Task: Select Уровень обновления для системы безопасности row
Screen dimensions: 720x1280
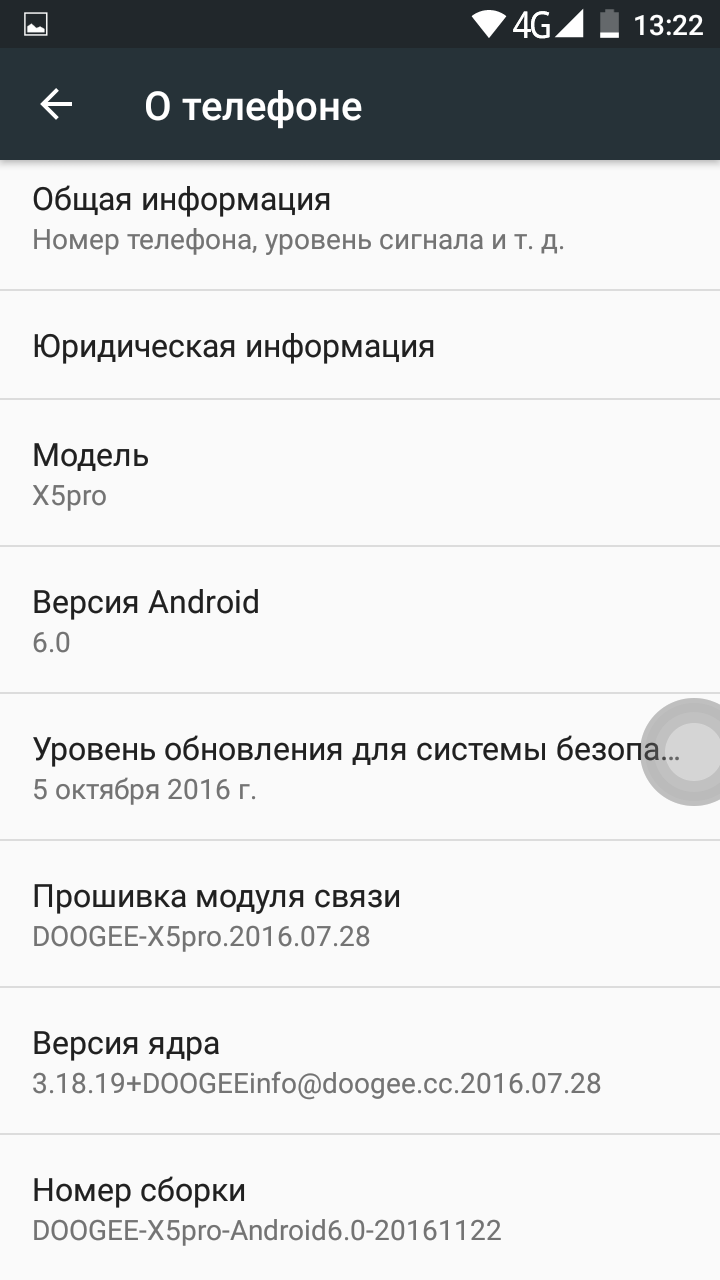Action: [x=360, y=767]
